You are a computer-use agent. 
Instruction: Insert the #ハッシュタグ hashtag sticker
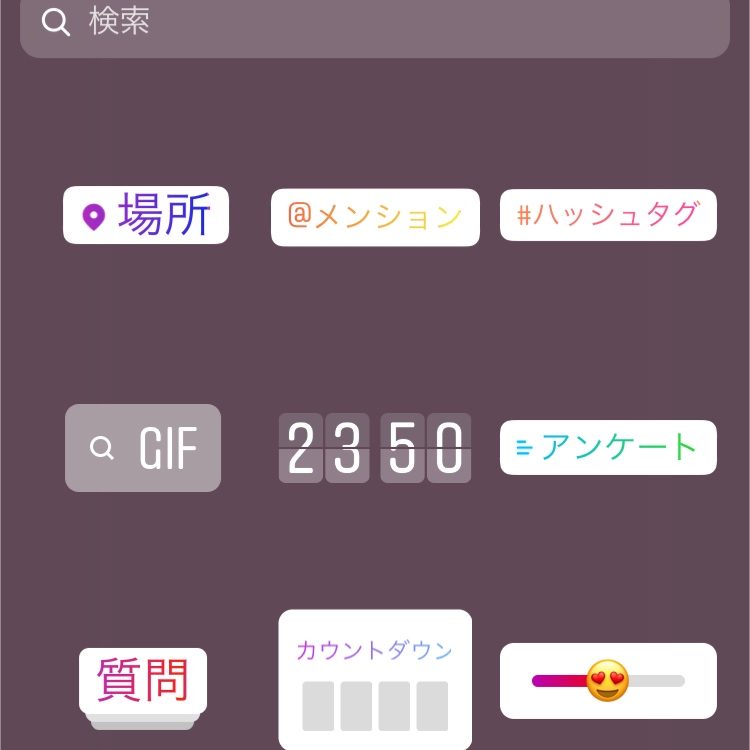tap(608, 215)
